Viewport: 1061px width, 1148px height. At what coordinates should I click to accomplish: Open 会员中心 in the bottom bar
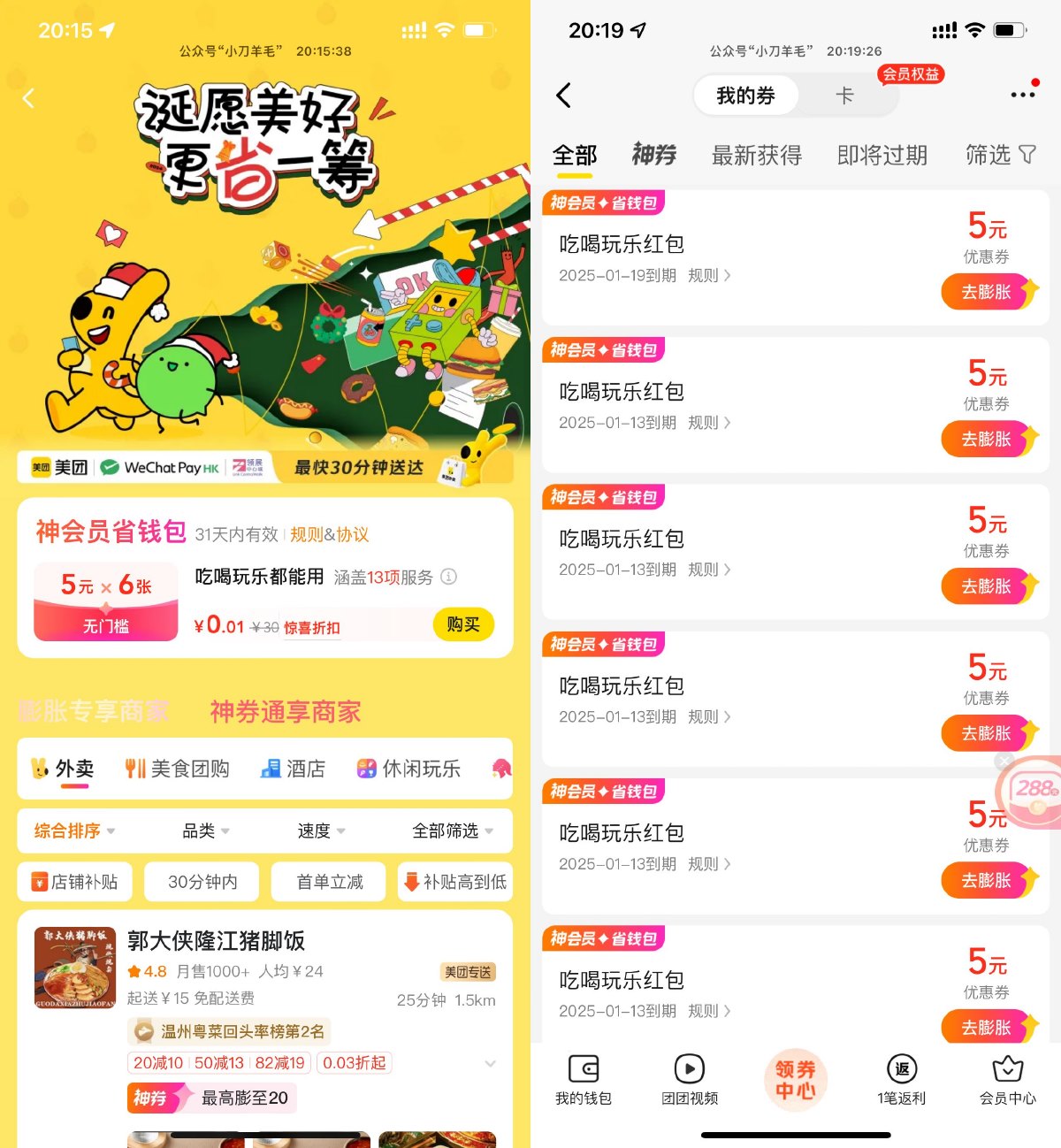click(x=1007, y=1079)
